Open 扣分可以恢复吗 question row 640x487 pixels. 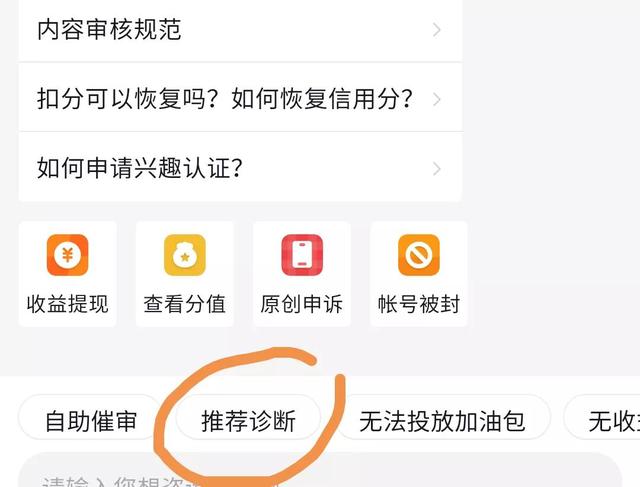240,98
